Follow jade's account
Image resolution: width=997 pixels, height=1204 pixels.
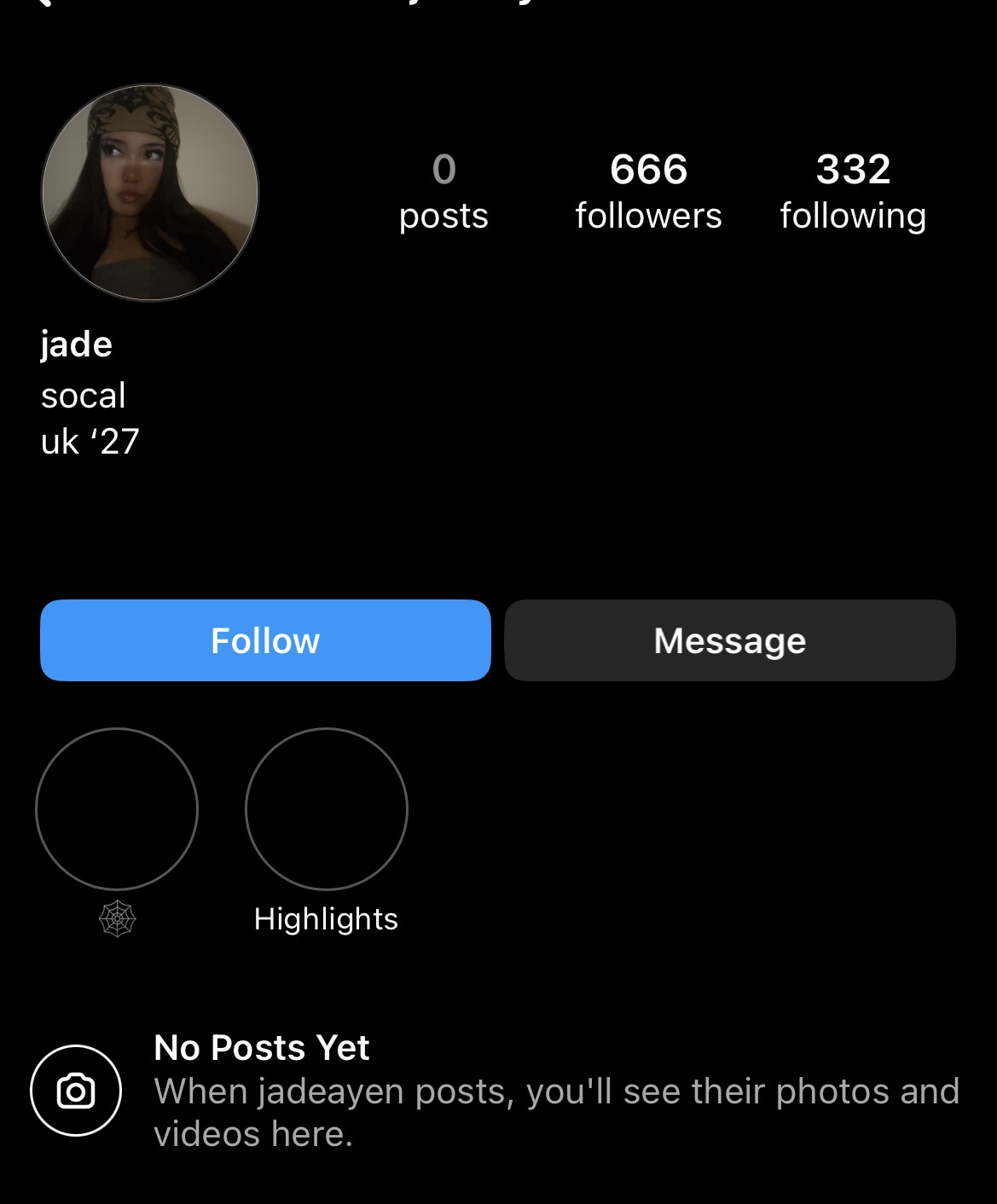(265, 640)
